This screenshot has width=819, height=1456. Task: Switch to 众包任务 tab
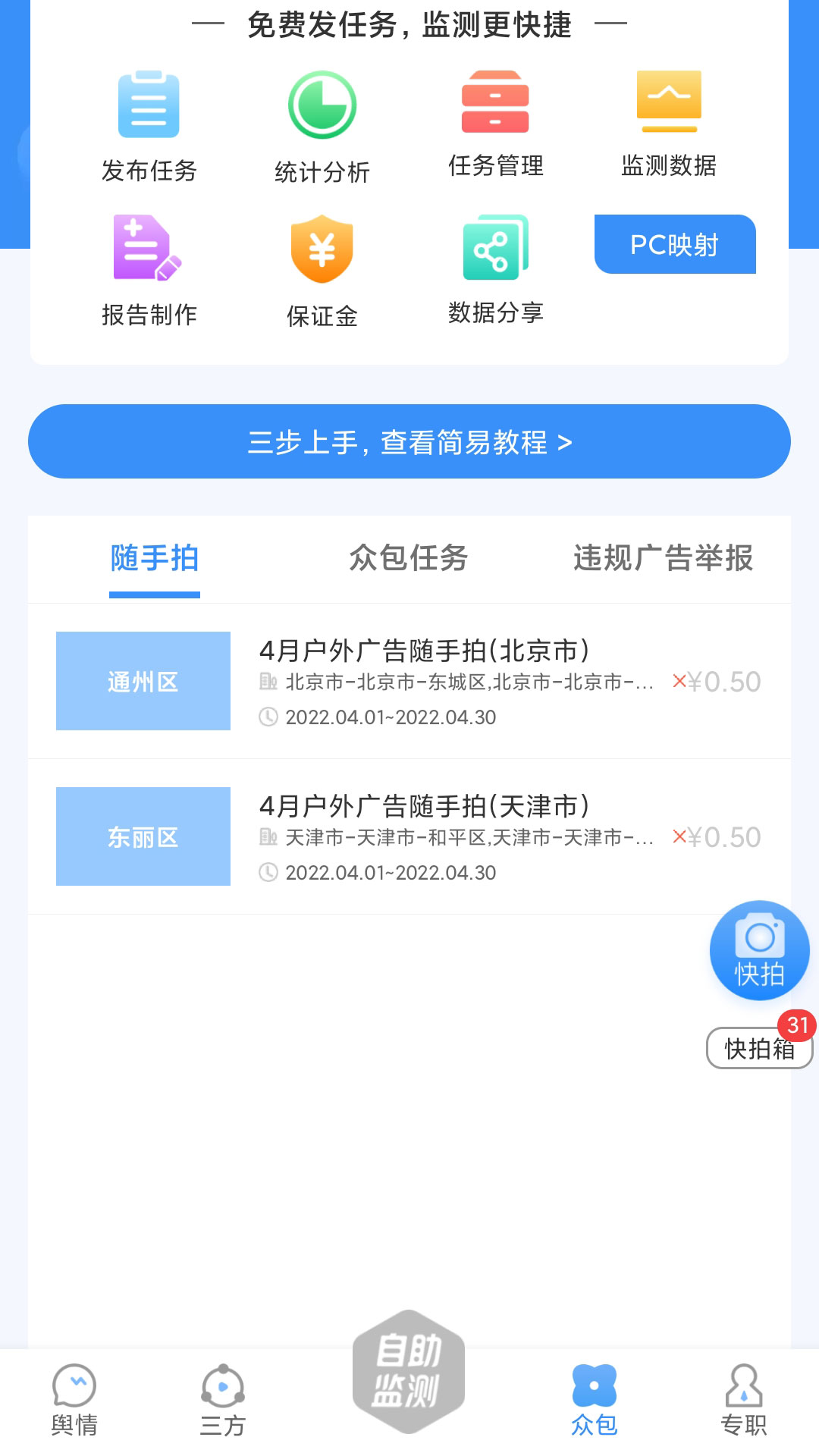408,559
